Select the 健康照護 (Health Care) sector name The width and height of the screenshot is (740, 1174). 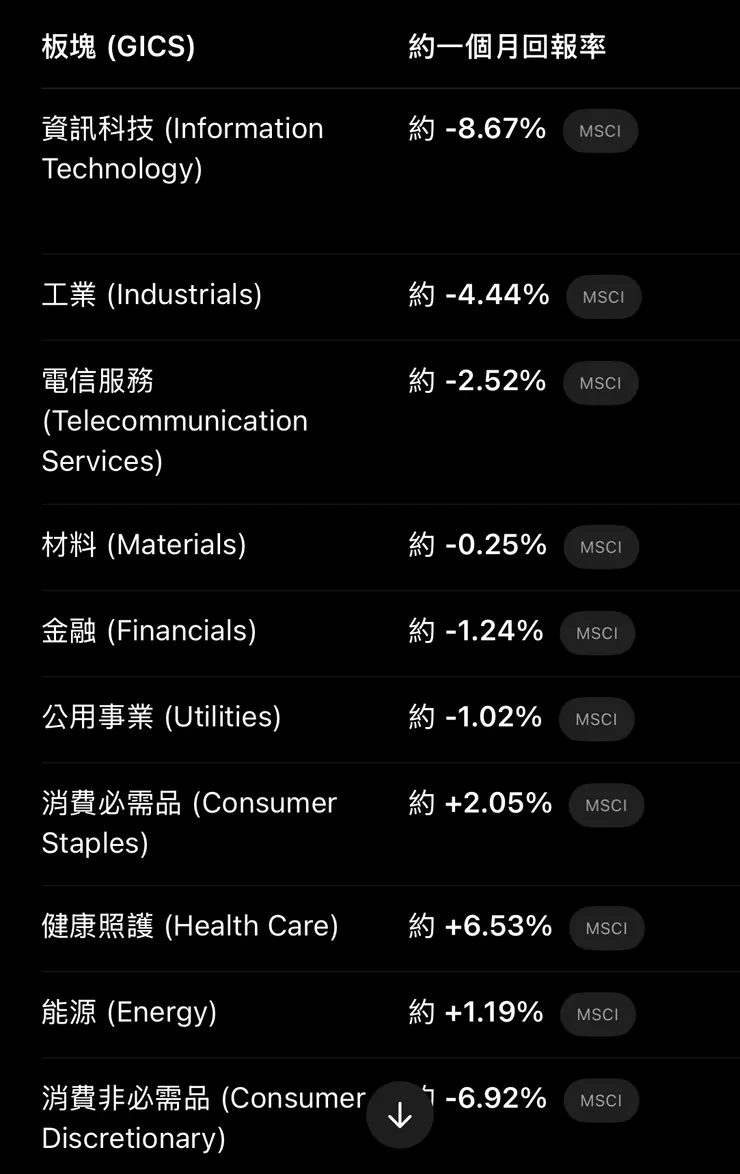[x=188, y=926]
